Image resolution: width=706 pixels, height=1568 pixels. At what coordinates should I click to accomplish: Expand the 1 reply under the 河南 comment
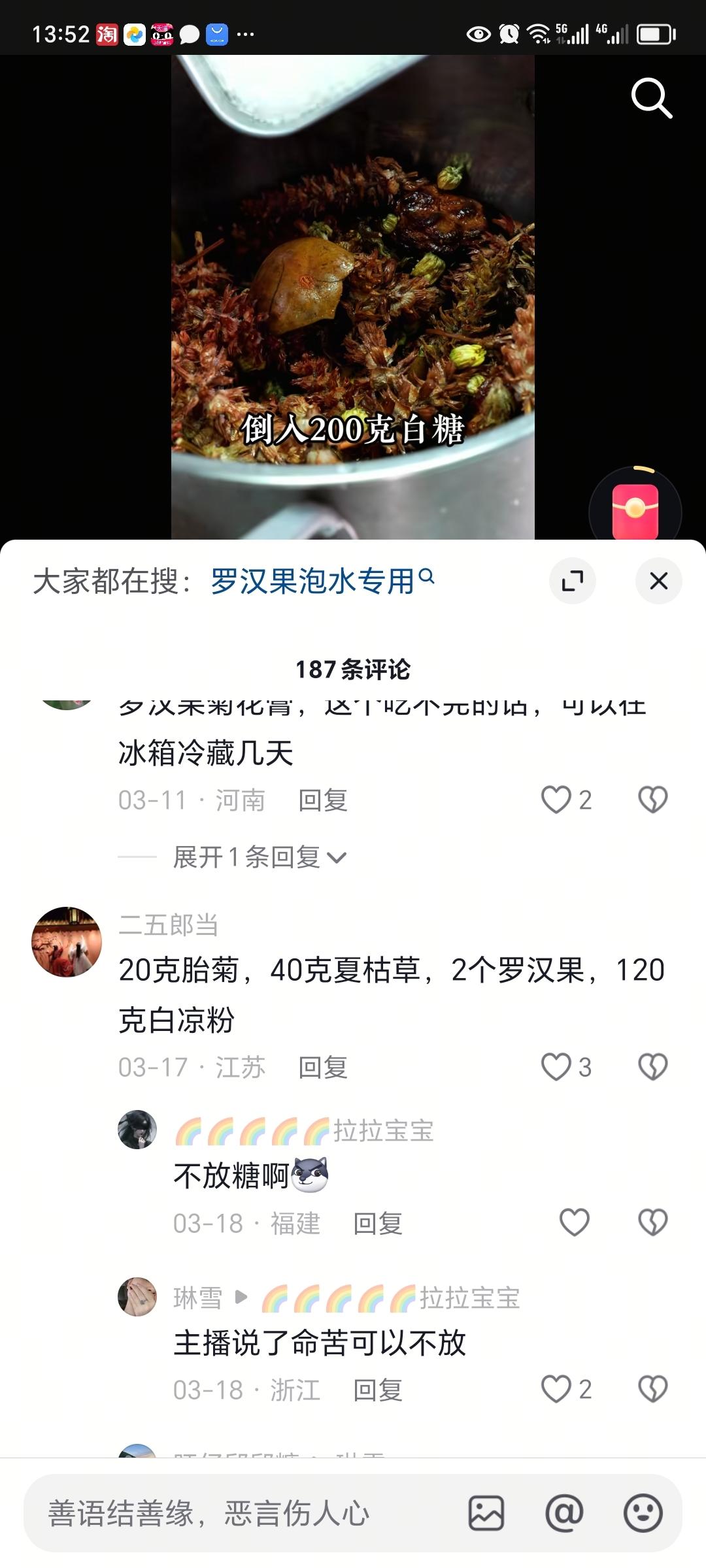coord(259,857)
